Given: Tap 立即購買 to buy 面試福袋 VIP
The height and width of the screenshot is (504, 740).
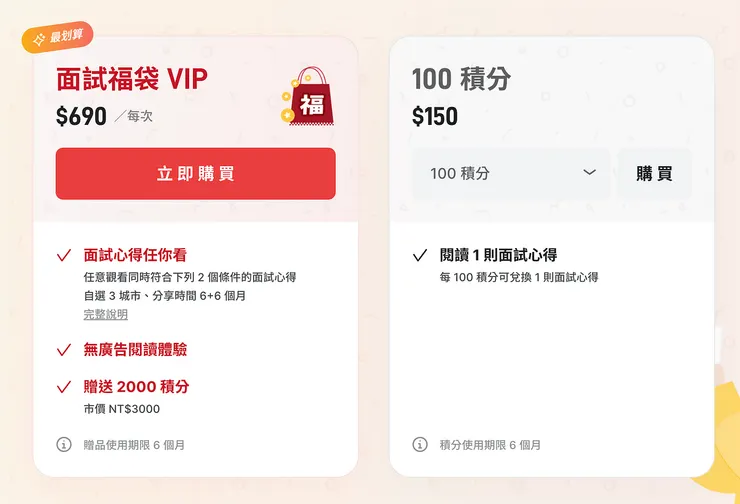Looking at the screenshot, I should tap(195, 174).
